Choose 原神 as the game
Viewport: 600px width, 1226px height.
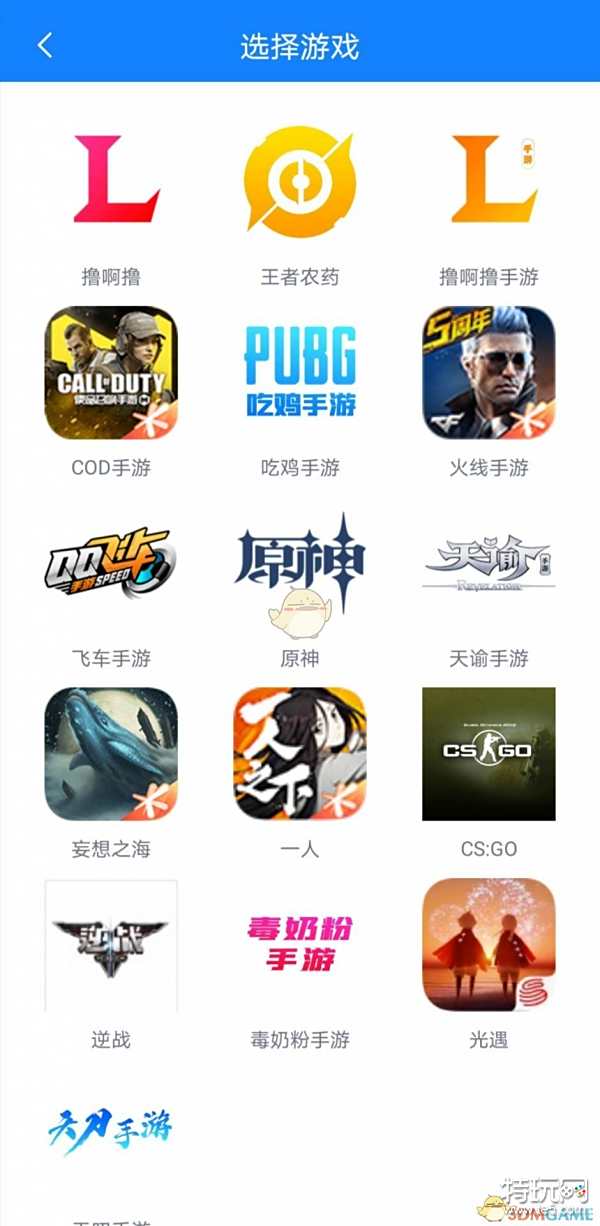pos(300,564)
